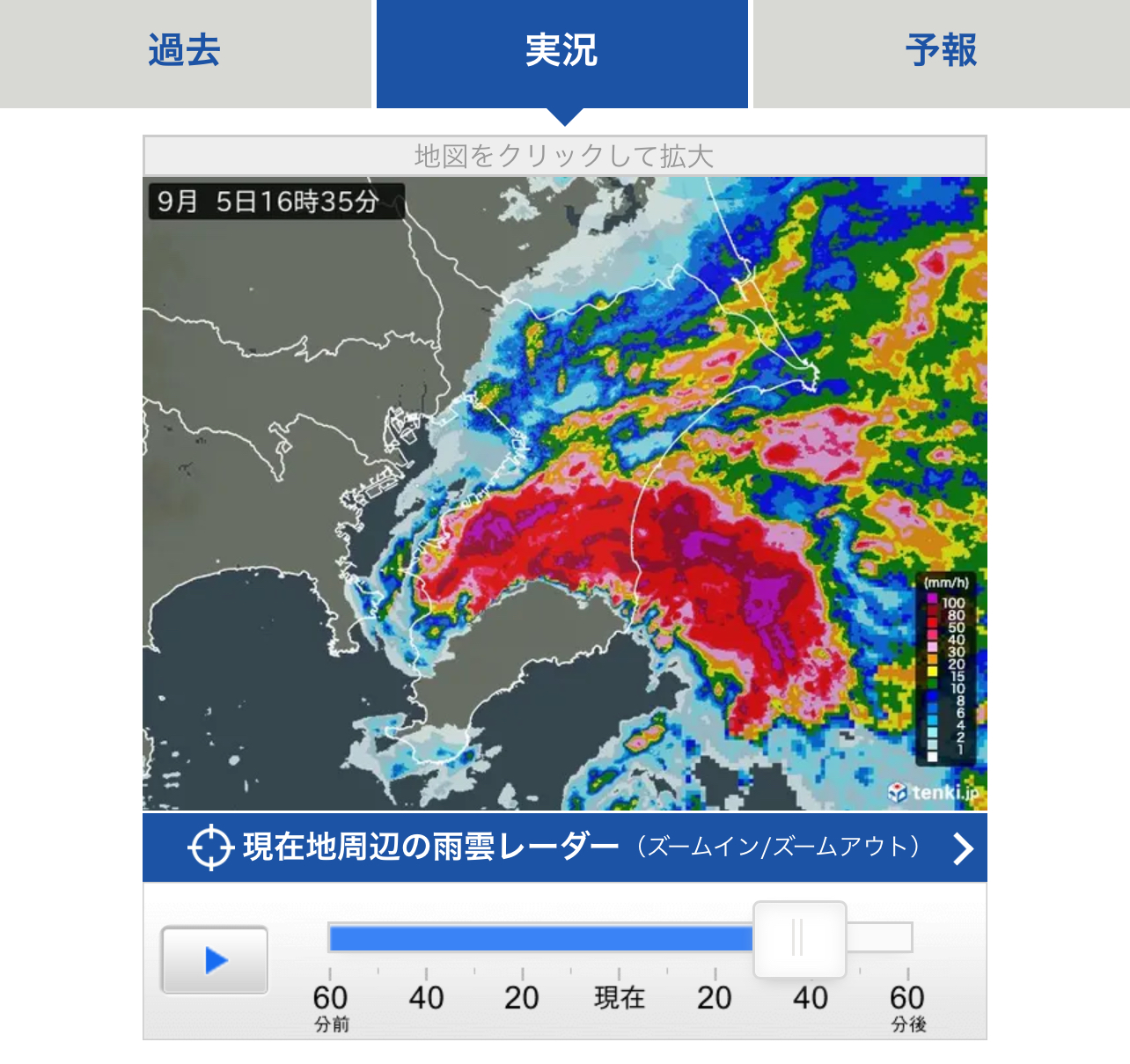Screen dimensions: 1130x1064
Task: Select the 実況 tab
Action: coord(561,53)
